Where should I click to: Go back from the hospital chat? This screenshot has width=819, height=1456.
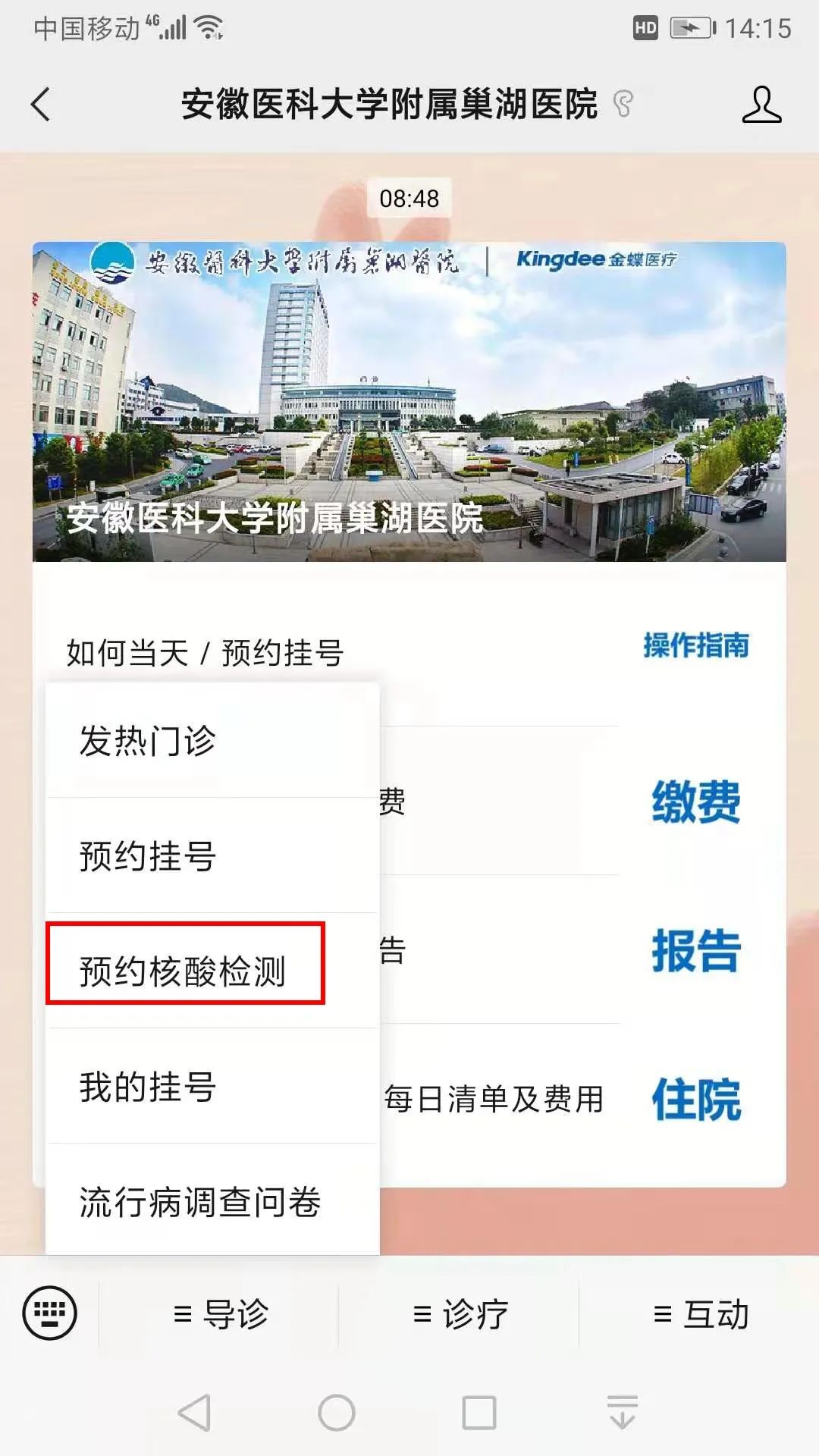[41, 104]
